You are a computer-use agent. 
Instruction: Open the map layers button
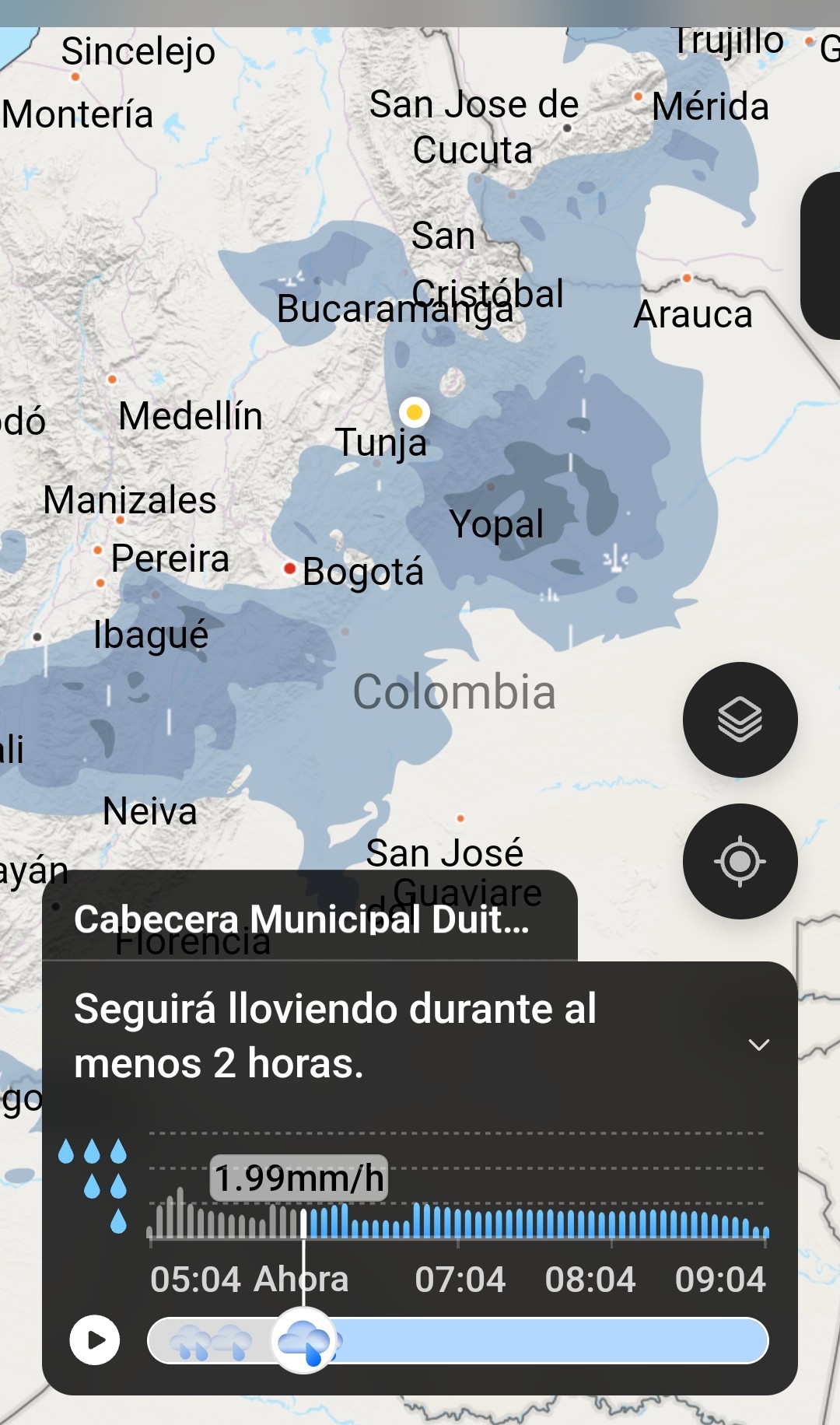coord(740,720)
